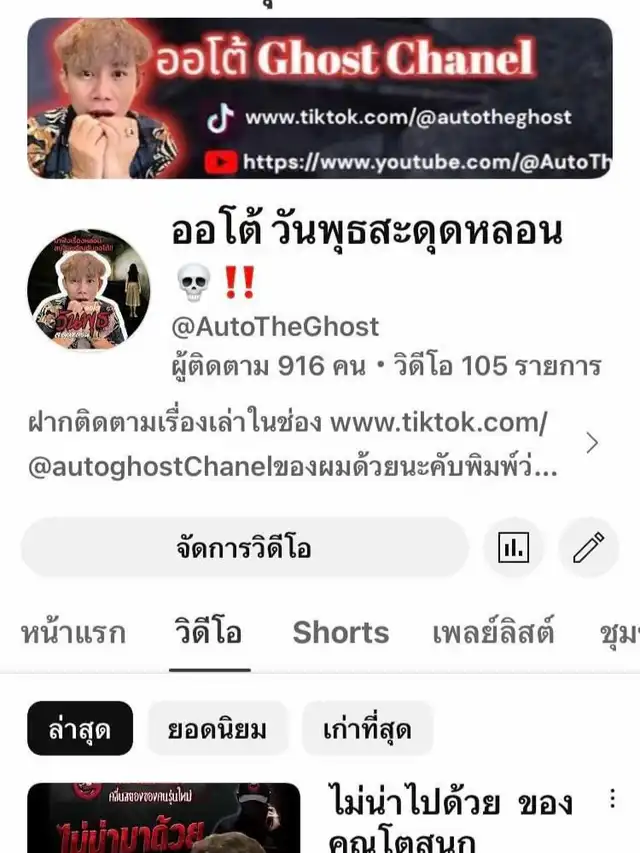The image size is (640, 853).
Task: Open overflow menu for ไม่น่าไปด้วย video
Action: [x=612, y=799]
